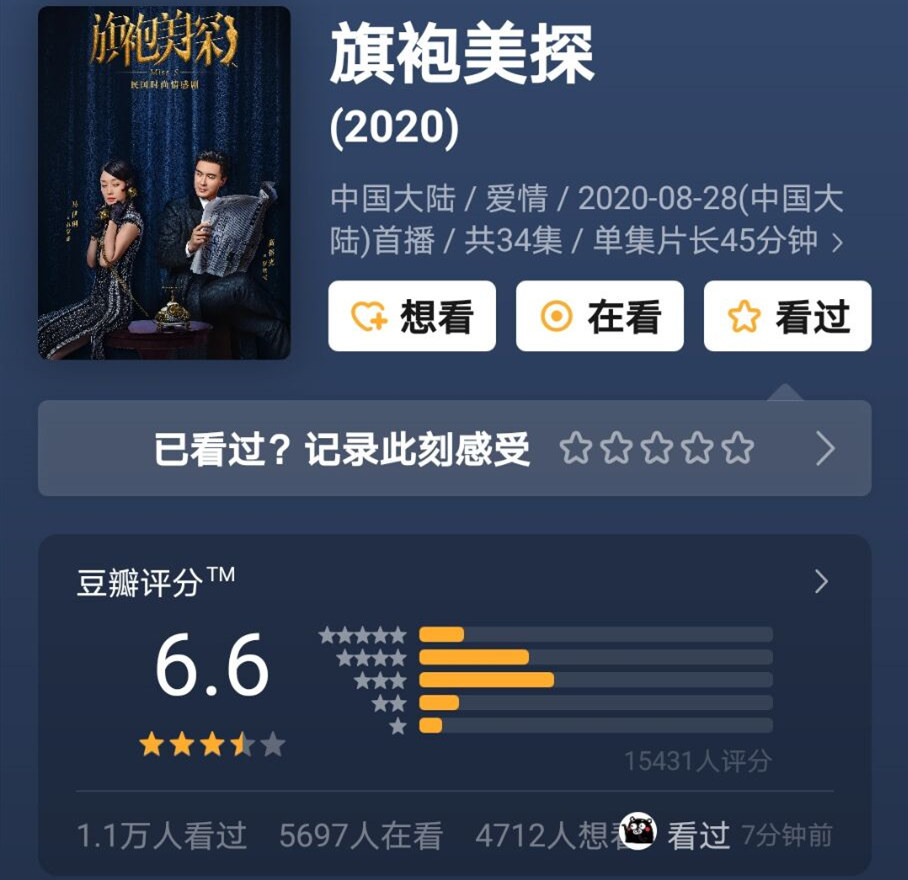
Task: Mark the show as 在看
Action: tap(600, 317)
